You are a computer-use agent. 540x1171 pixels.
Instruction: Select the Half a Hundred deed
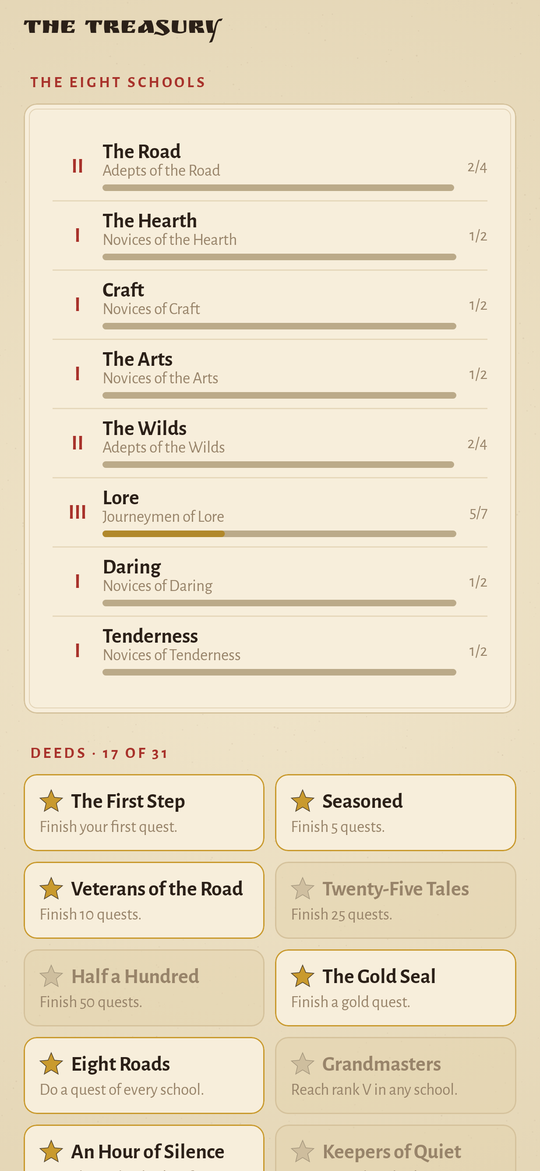click(144, 987)
